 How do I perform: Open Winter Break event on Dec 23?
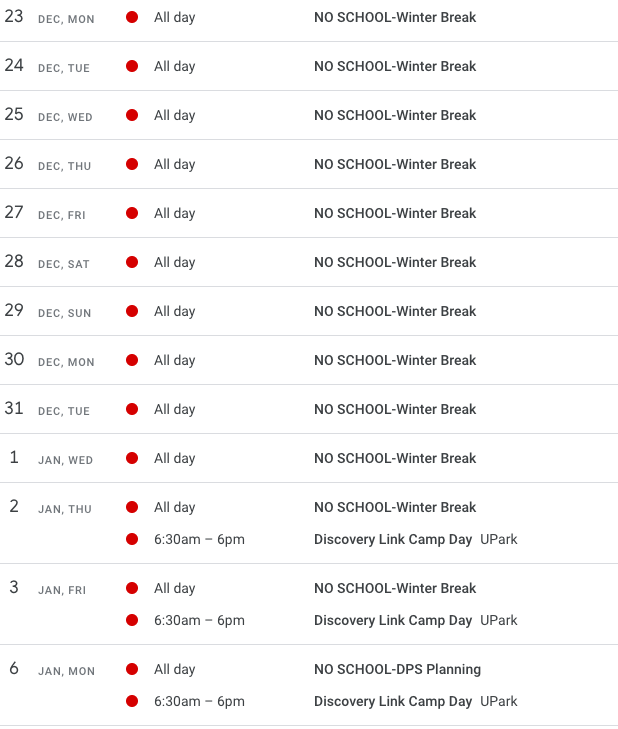[395, 17]
